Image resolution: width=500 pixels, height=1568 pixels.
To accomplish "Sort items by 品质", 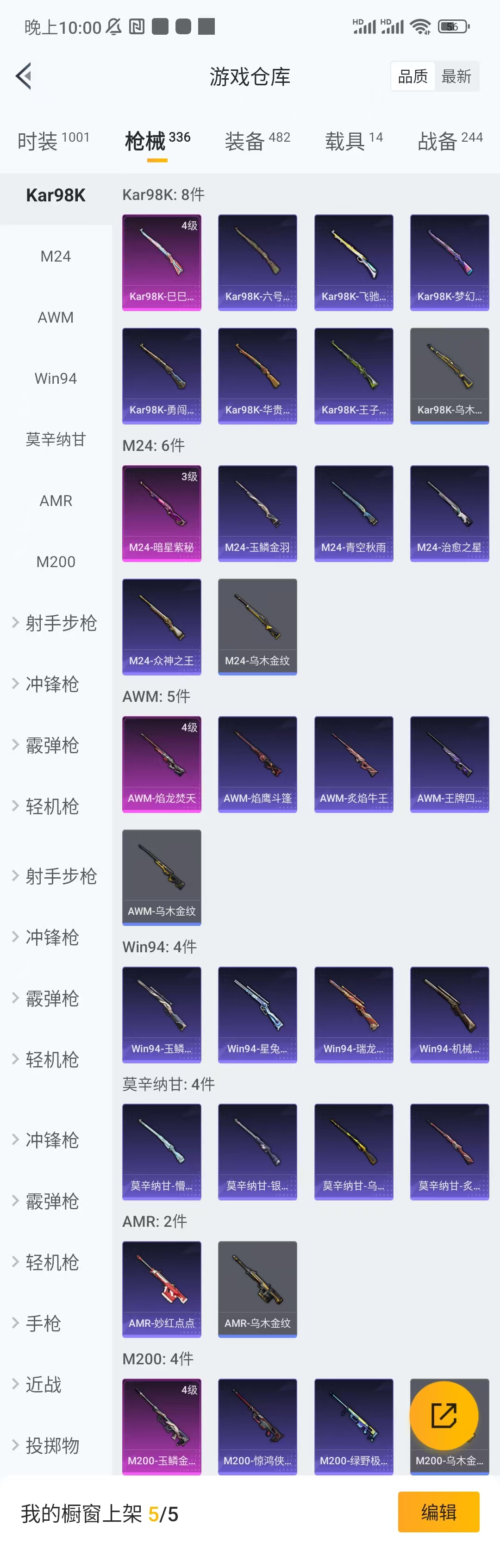I will (413, 77).
